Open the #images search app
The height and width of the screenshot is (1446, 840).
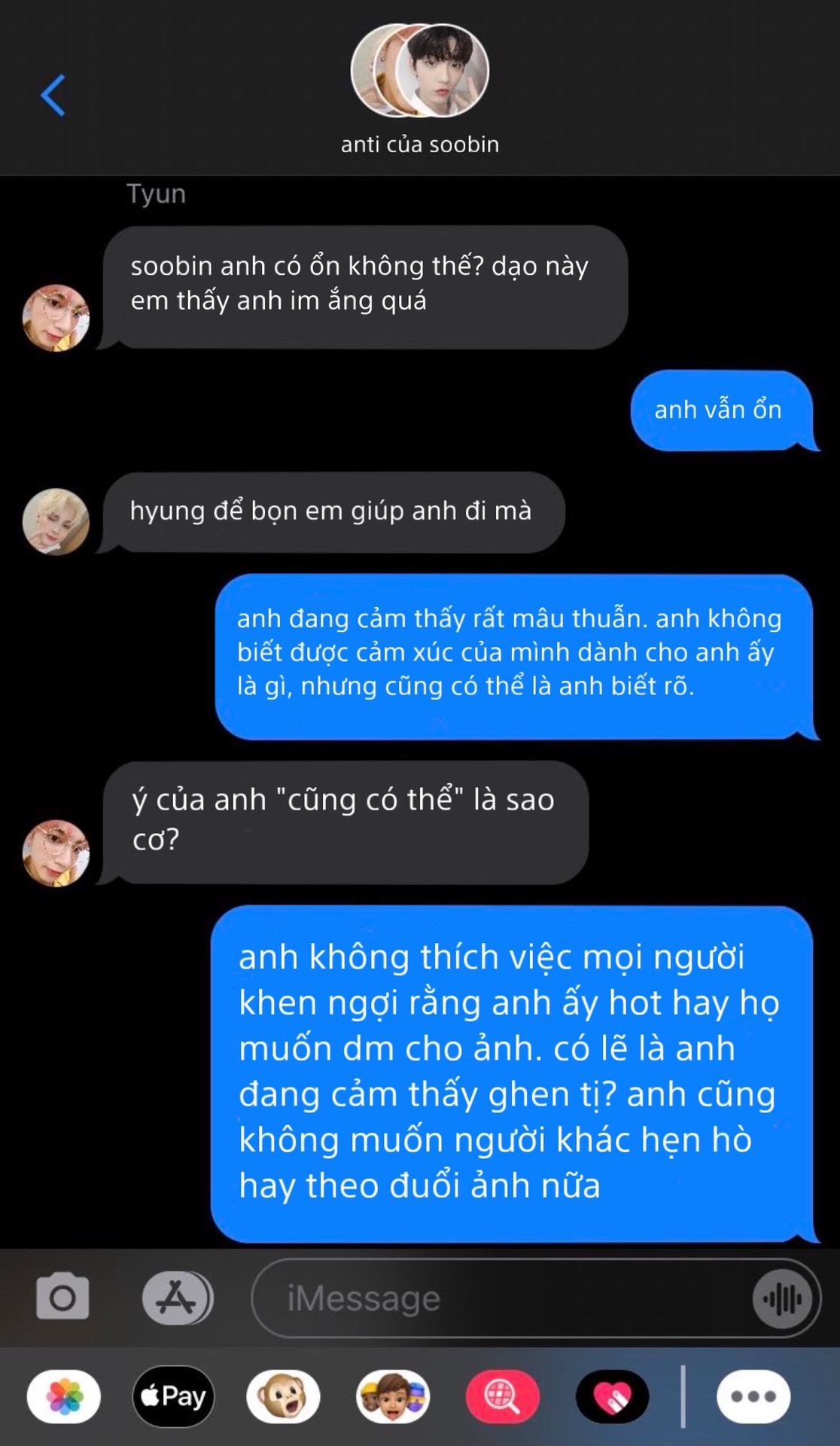click(503, 1397)
